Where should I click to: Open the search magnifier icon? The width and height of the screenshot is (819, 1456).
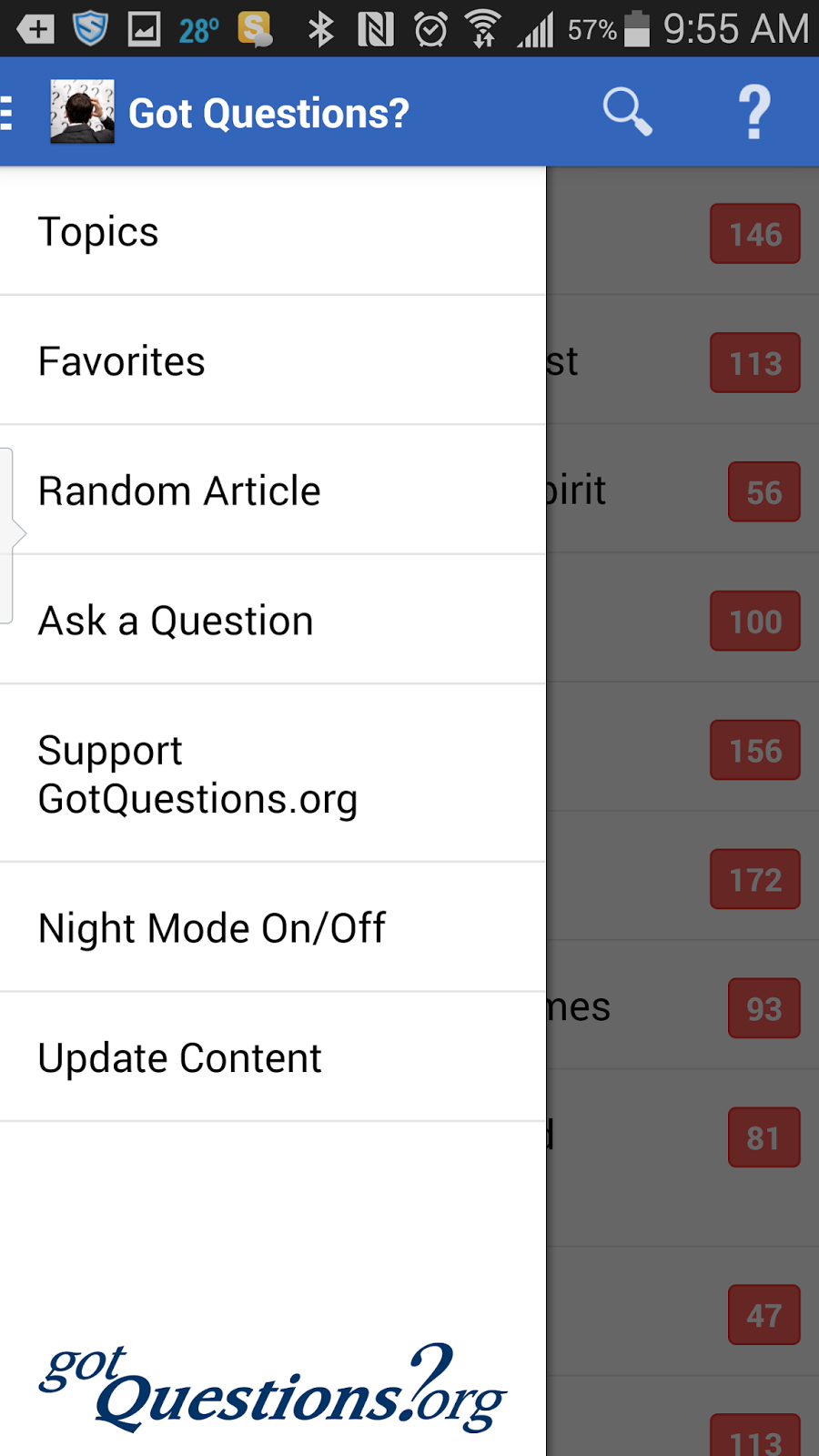pyautogui.click(x=628, y=112)
